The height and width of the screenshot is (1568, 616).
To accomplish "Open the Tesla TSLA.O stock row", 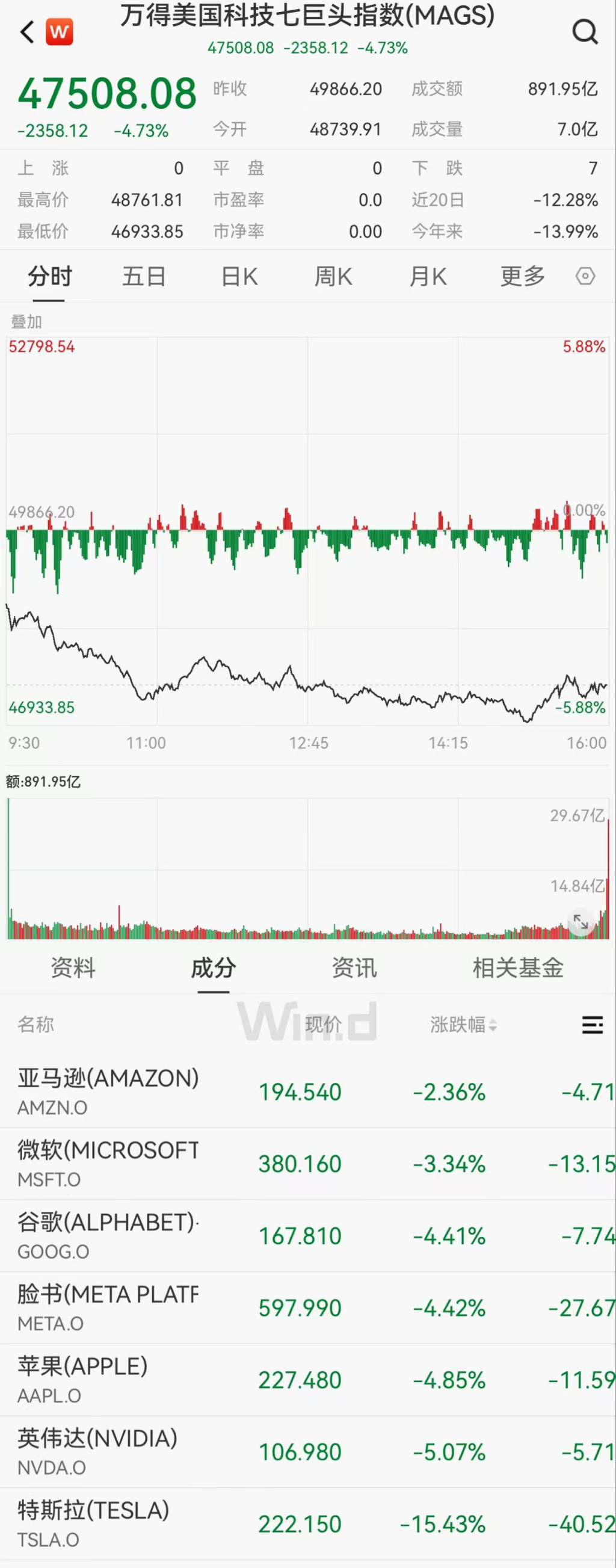I will (x=183, y=1523).
